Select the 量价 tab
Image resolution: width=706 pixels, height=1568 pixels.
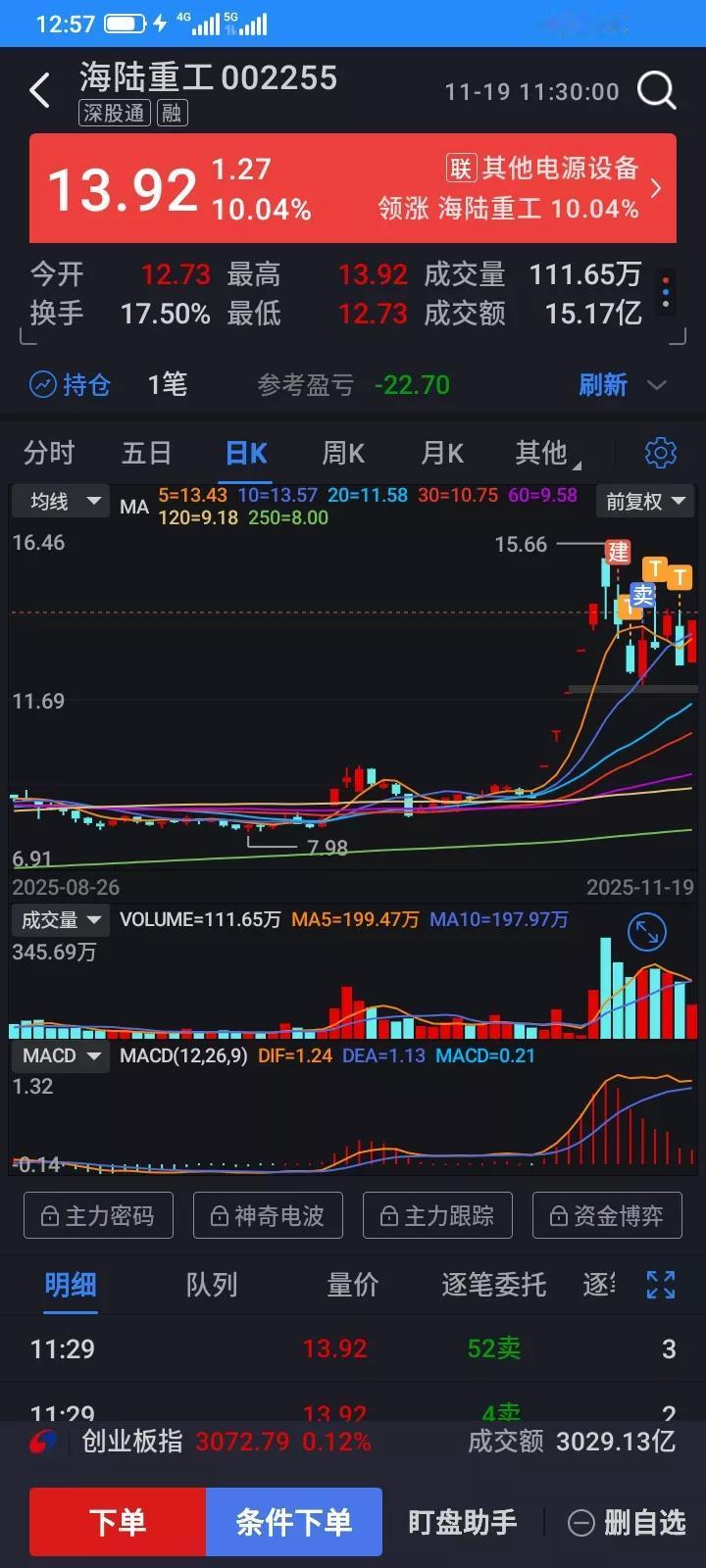pos(351,1285)
